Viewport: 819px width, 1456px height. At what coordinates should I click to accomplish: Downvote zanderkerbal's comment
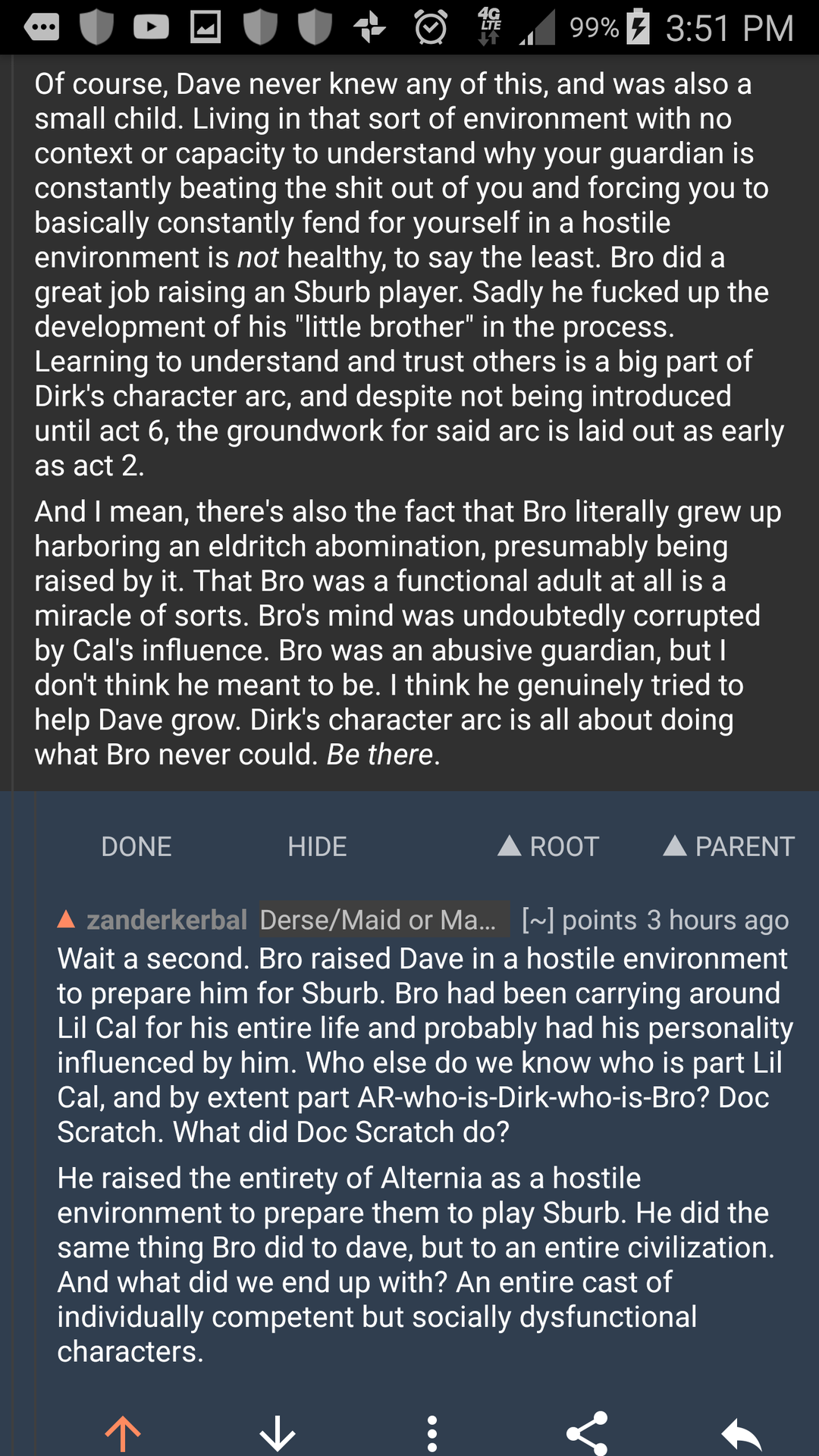(278, 1433)
